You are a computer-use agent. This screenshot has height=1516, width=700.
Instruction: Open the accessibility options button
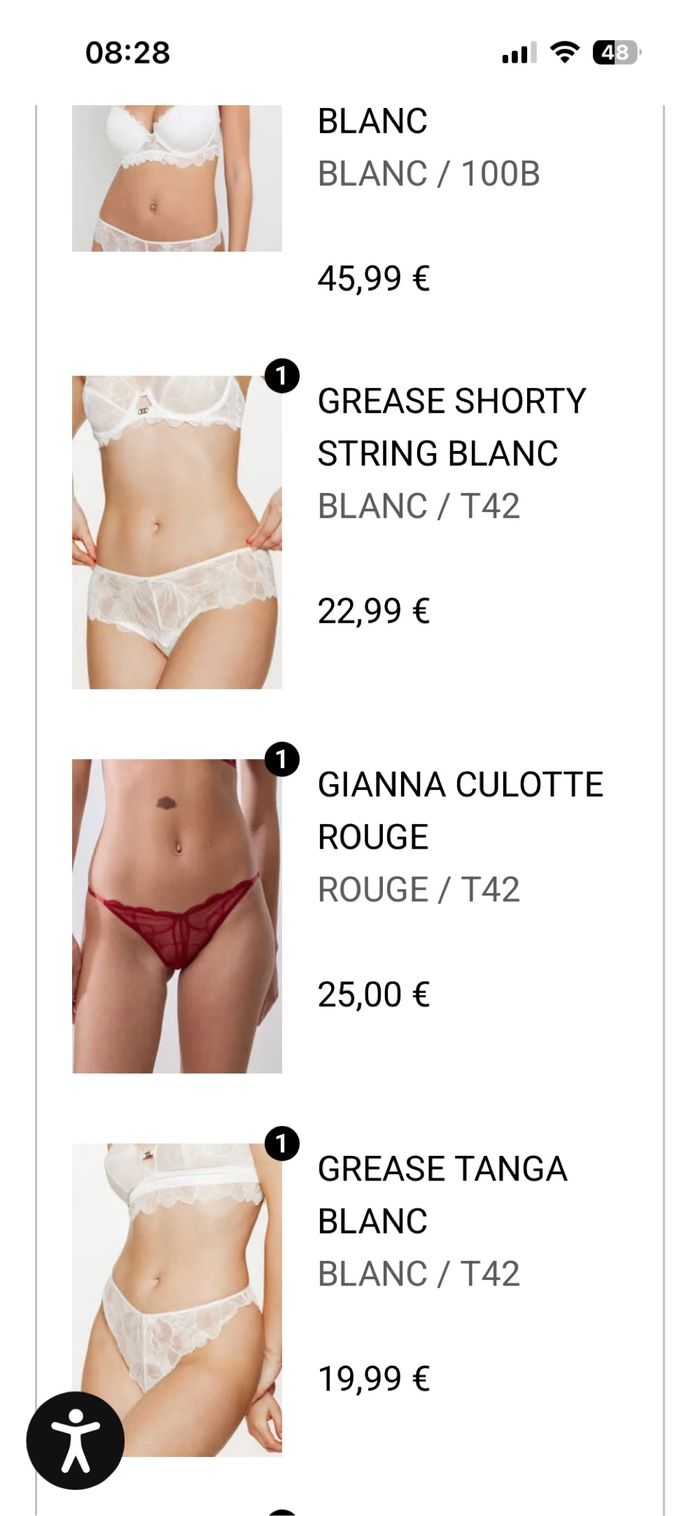coord(75,1440)
